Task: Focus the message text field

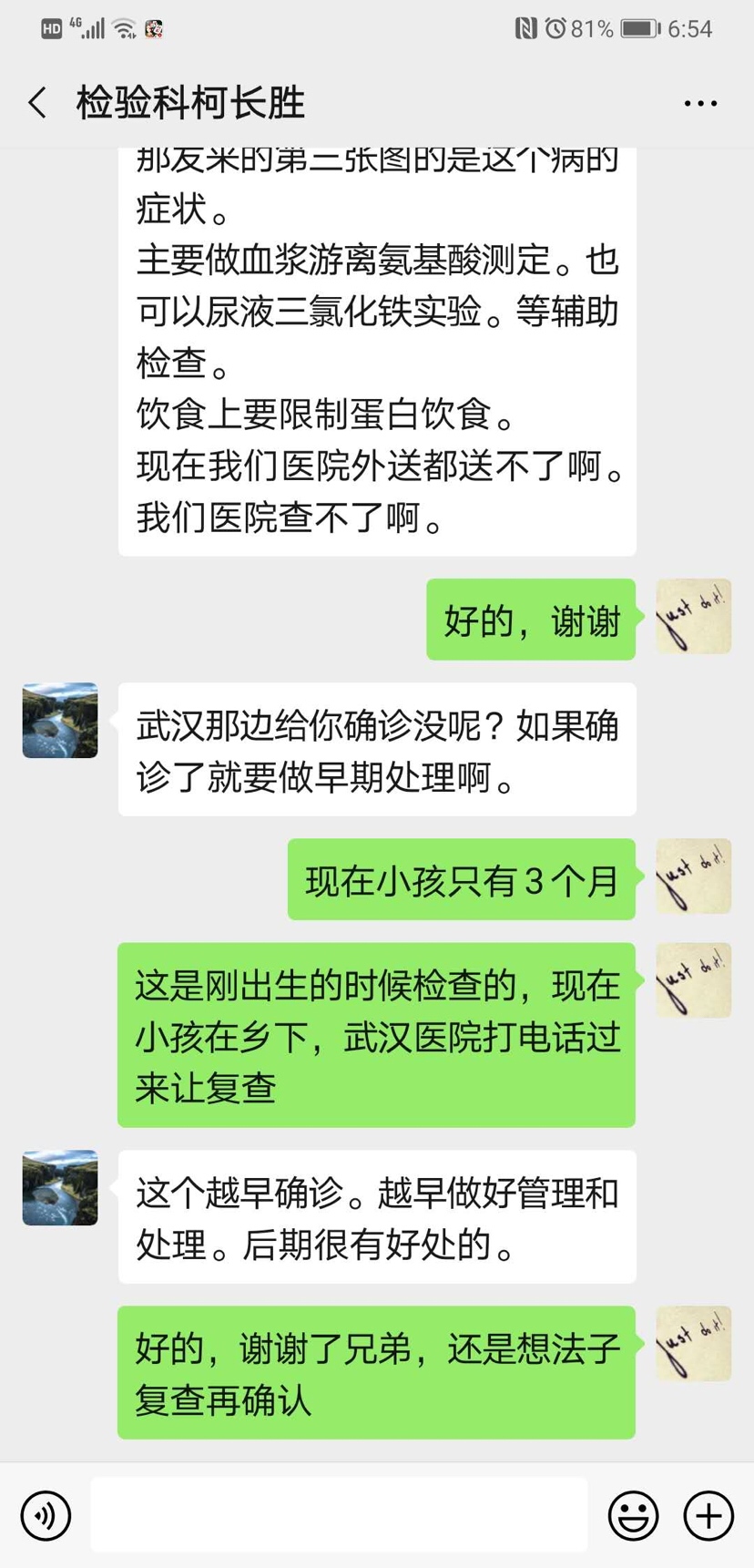Action: 339,1514
